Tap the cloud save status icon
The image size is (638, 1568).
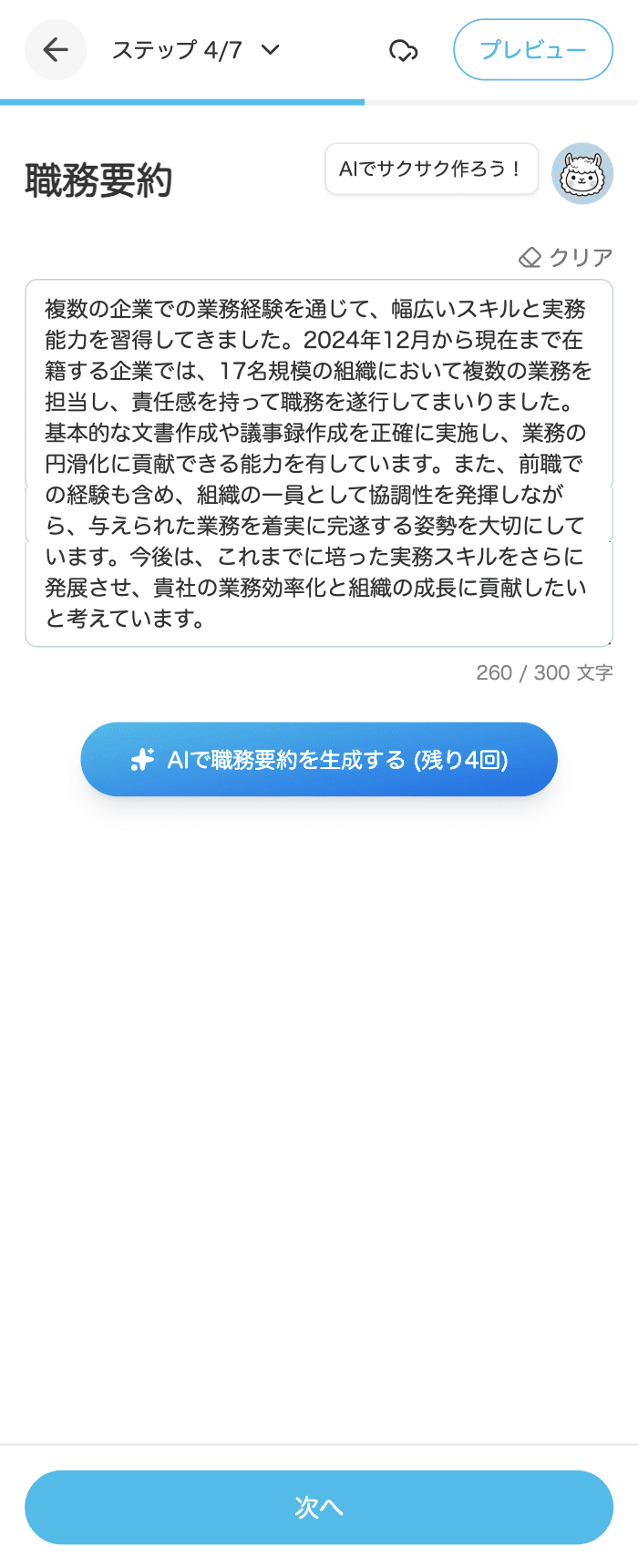(x=403, y=51)
